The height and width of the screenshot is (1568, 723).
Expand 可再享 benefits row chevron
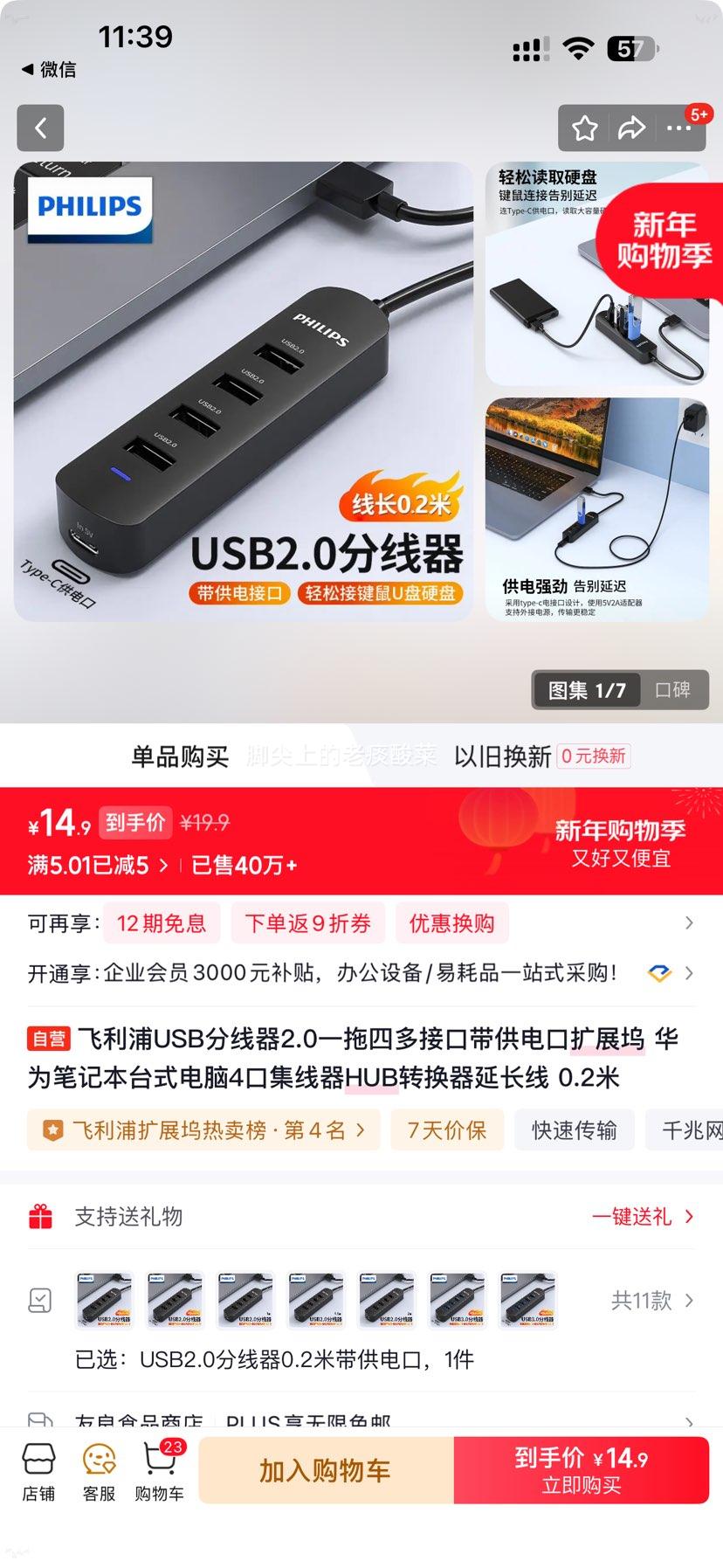click(x=689, y=922)
